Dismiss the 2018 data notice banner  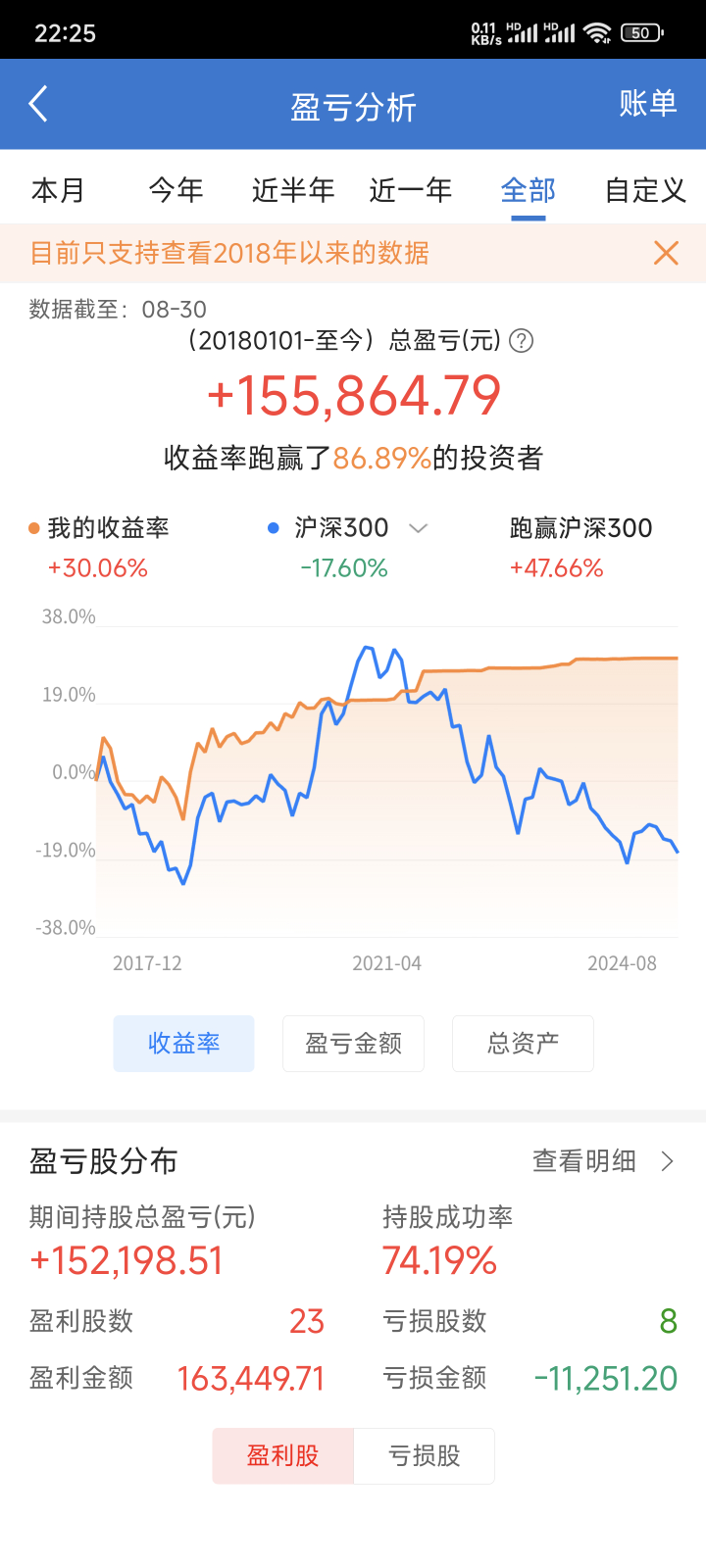point(666,254)
